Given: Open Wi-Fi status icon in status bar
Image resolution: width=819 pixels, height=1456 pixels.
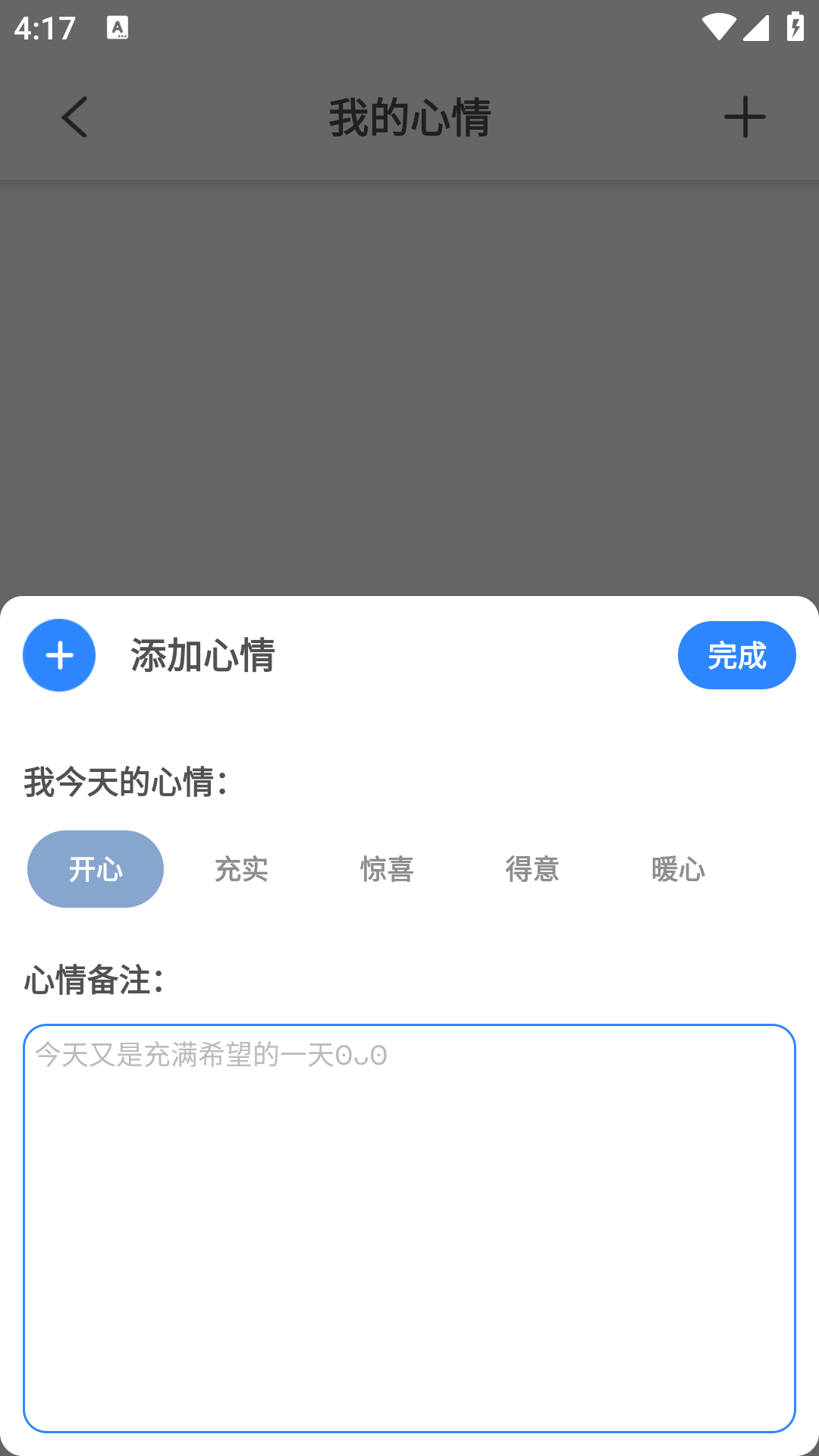Looking at the screenshot, I should pos(720,27).
